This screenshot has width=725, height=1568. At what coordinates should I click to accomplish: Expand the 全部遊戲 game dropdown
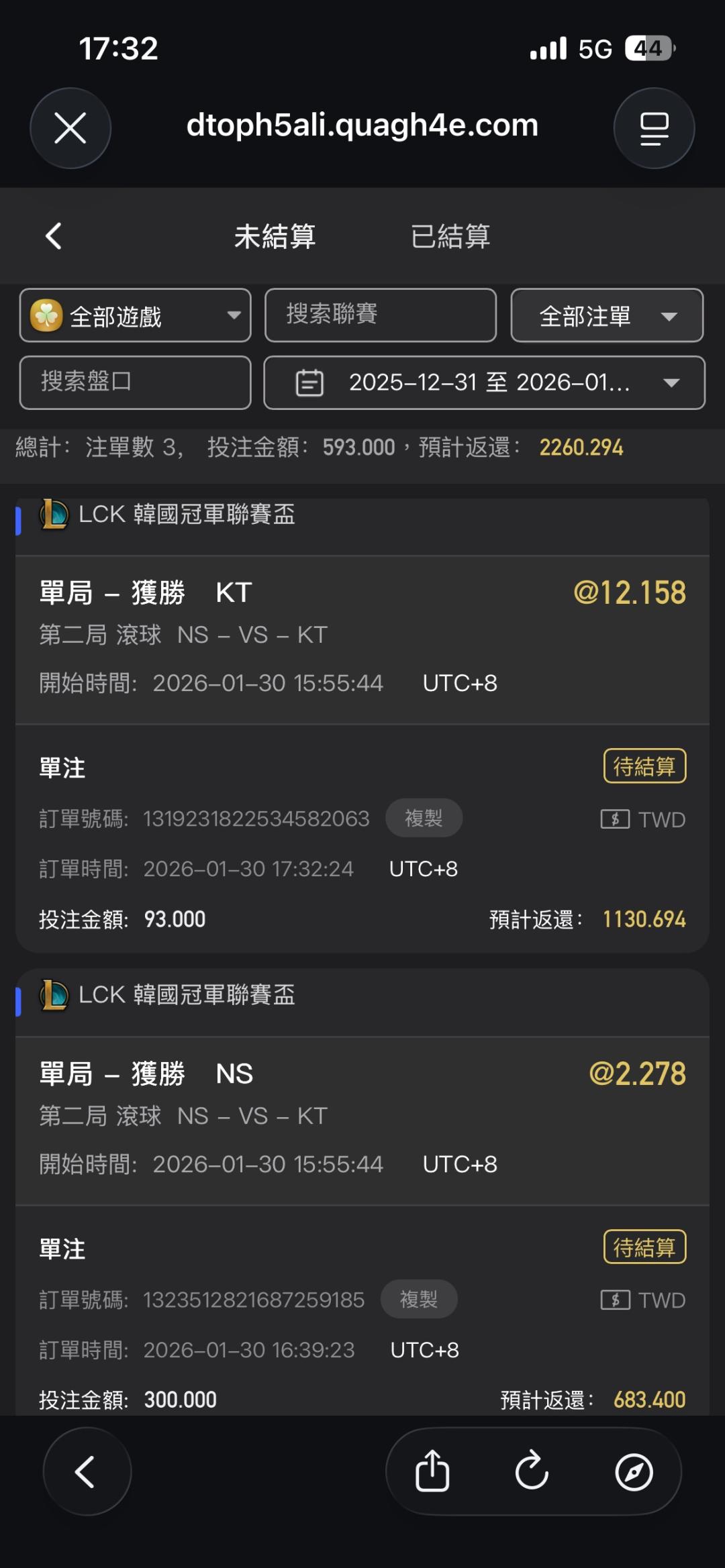136,315
